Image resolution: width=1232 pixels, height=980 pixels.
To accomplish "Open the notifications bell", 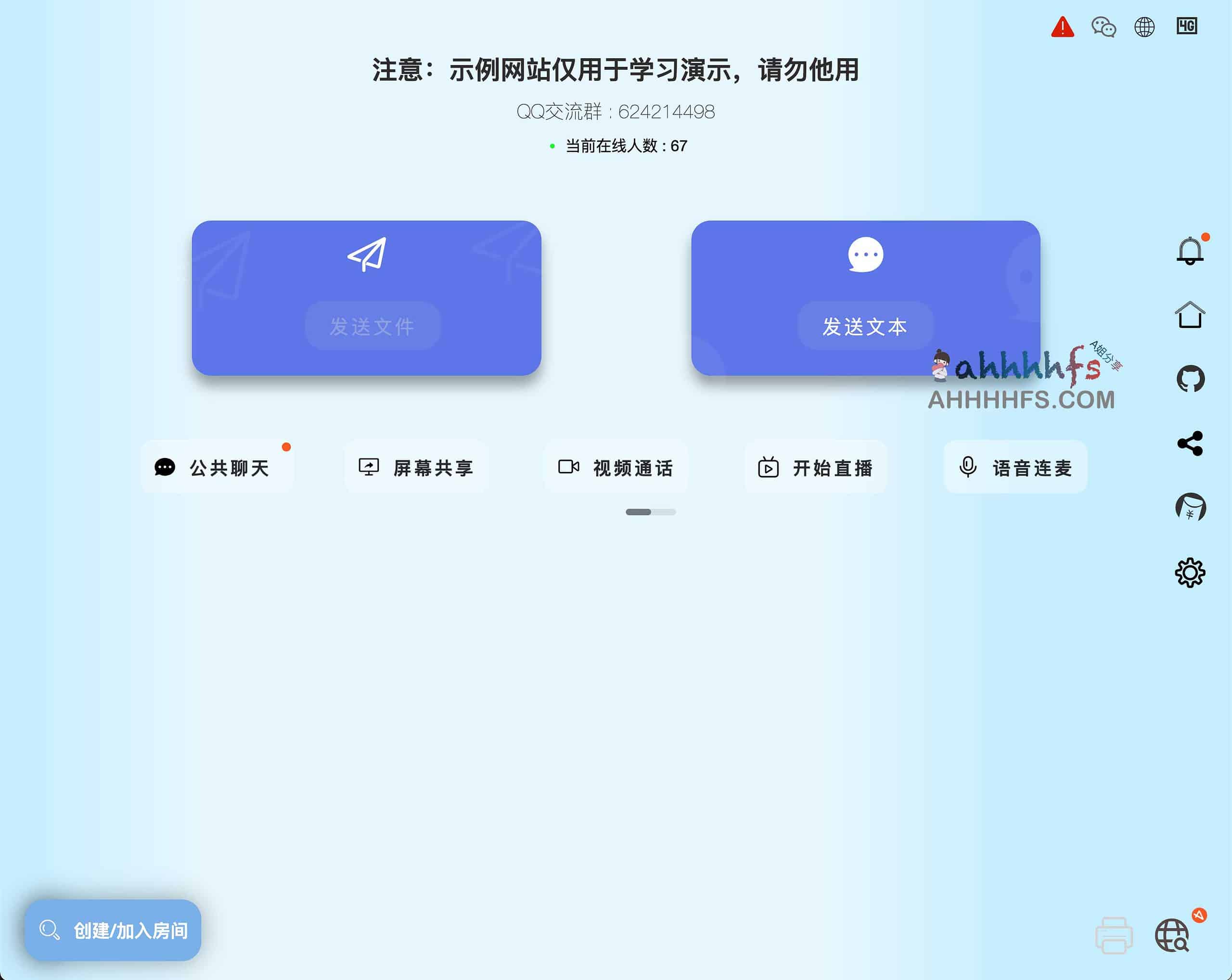I will (x=1190, y=251).
